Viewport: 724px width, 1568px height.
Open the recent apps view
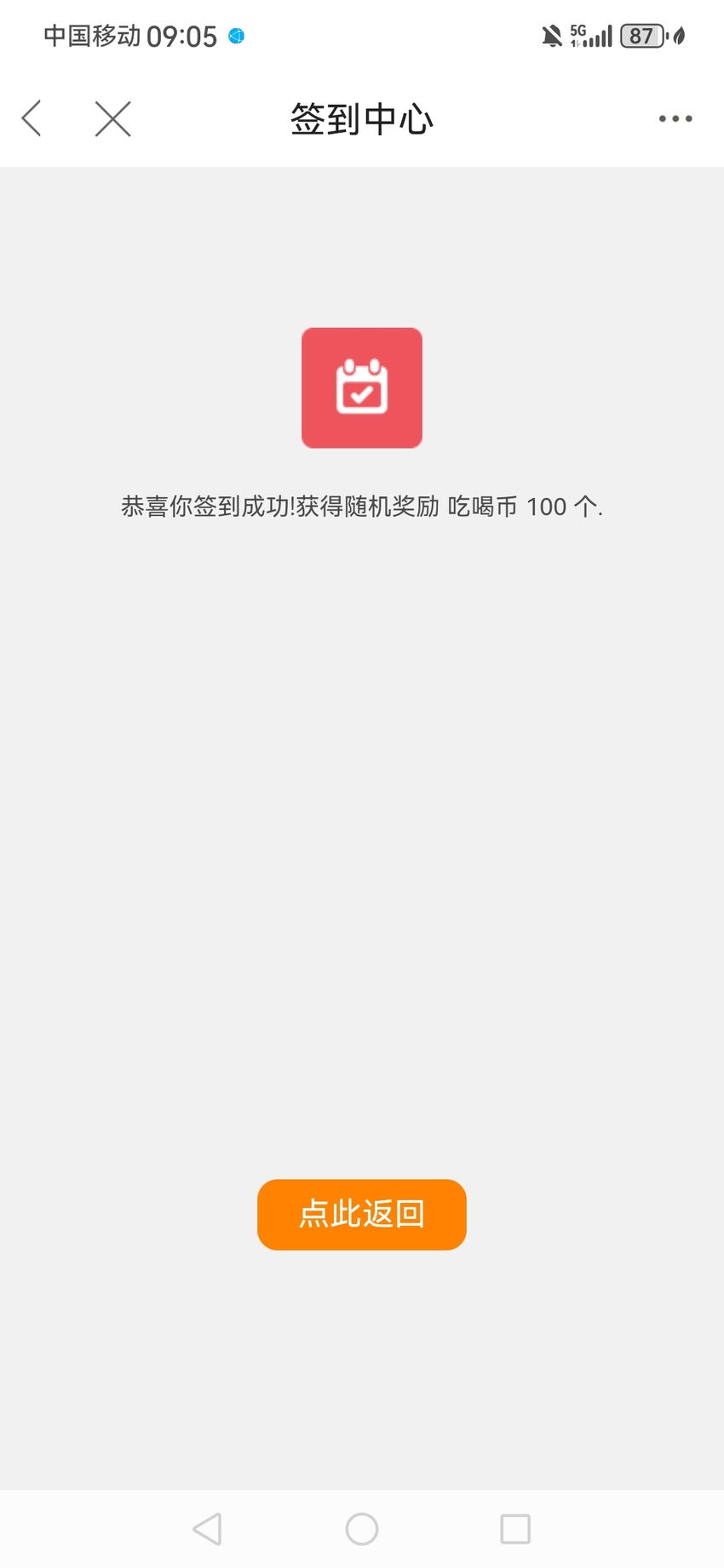[515, 1528]
